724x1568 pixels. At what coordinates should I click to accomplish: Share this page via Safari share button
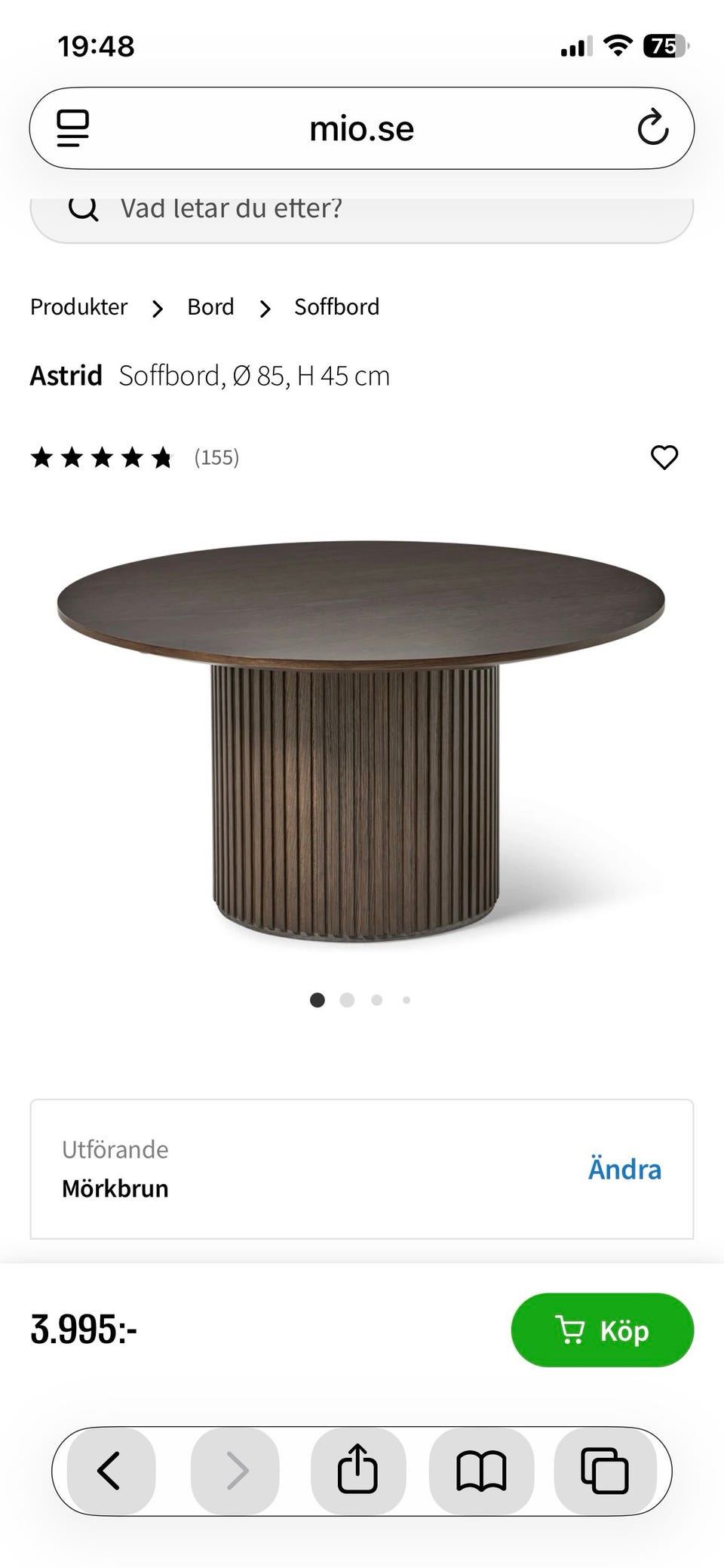coord(357,1471)
